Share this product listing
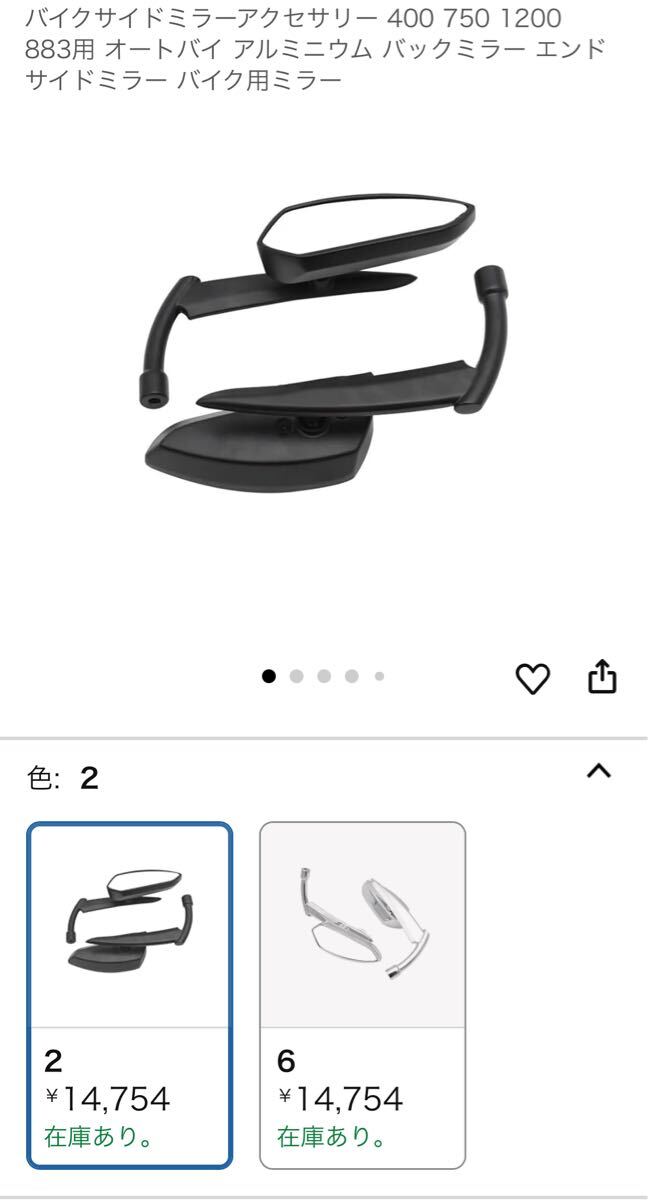648x1200 pixels. (x=601, y=678)
